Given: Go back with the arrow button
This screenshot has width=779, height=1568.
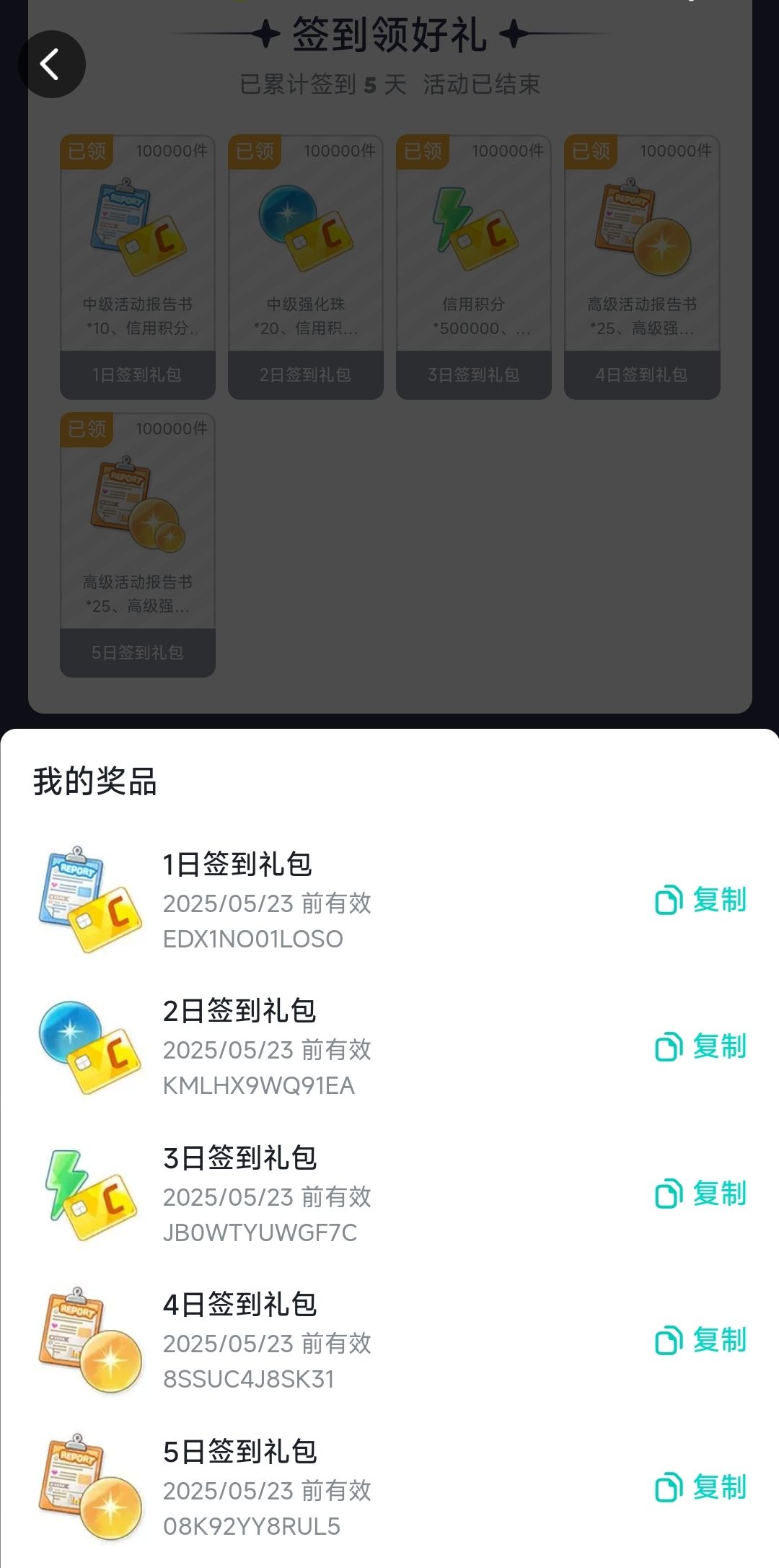Looking at the screenshot, I should coord(52,64).
